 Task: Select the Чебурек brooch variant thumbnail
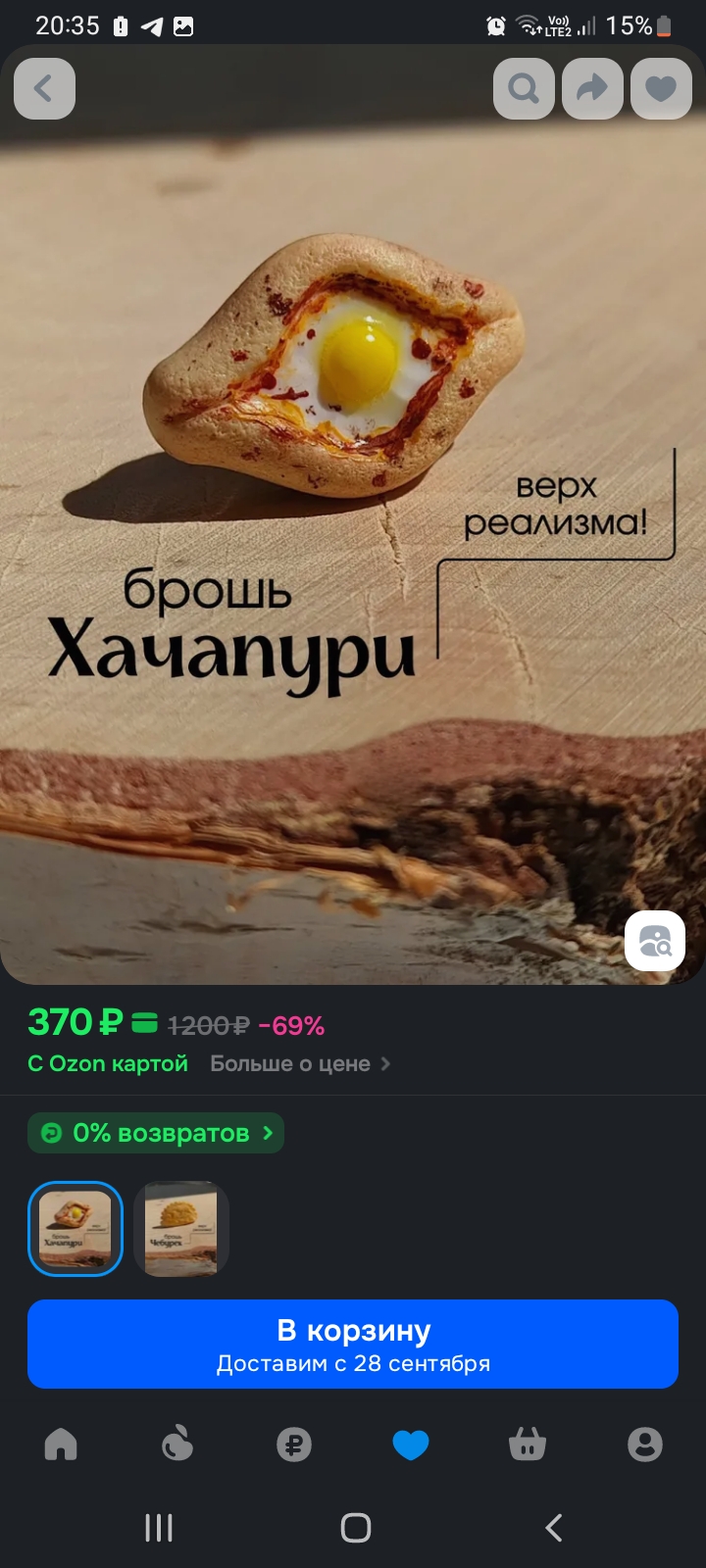[180, 1229]
